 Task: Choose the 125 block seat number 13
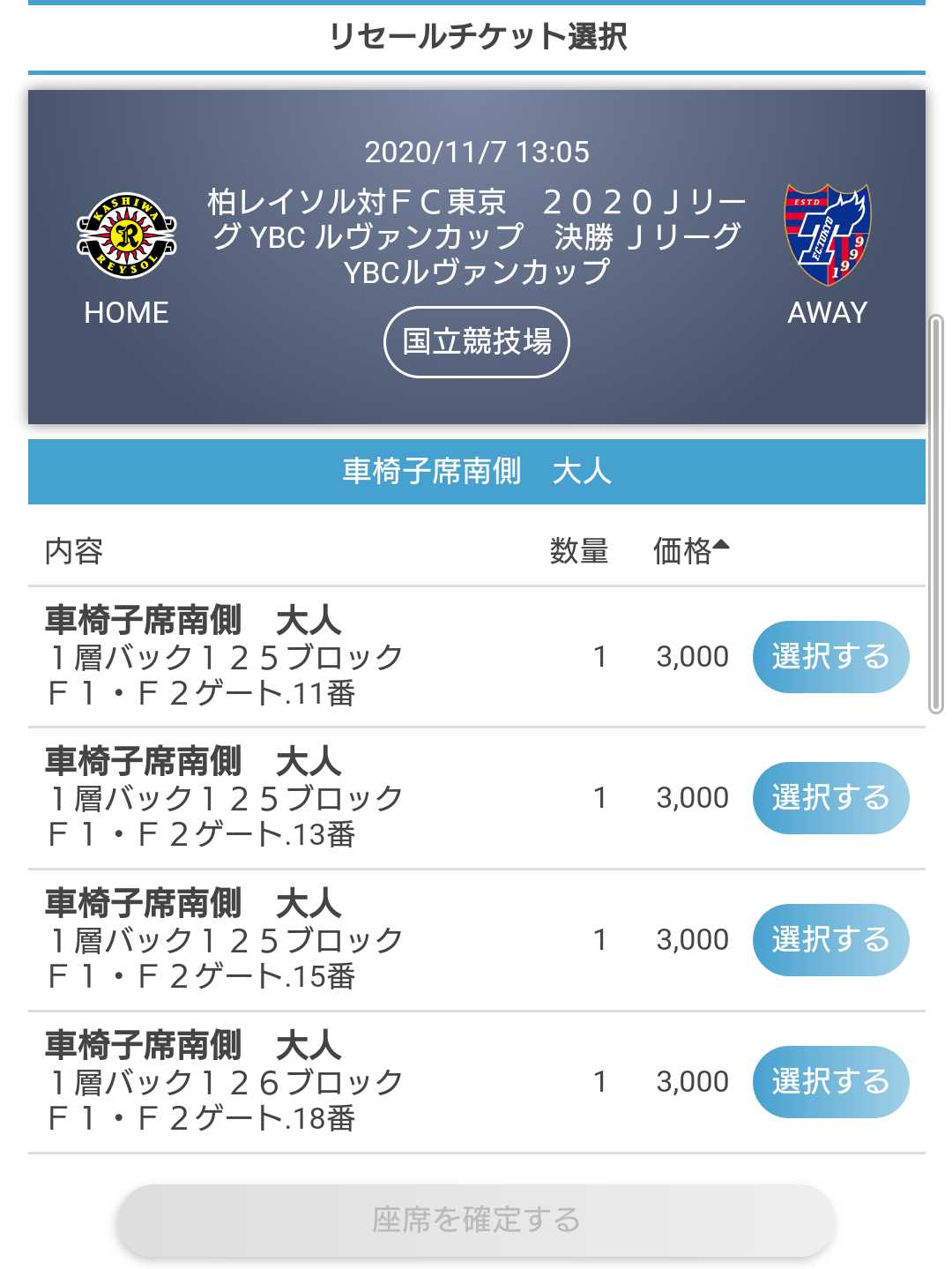(x=829, y=798)
